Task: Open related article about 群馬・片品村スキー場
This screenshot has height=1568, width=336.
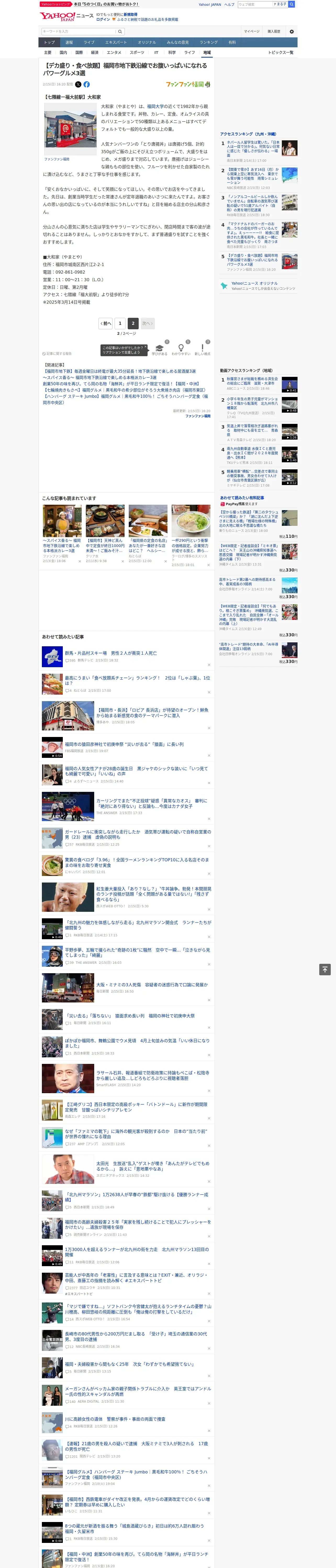Action: (x=111, y=653)
